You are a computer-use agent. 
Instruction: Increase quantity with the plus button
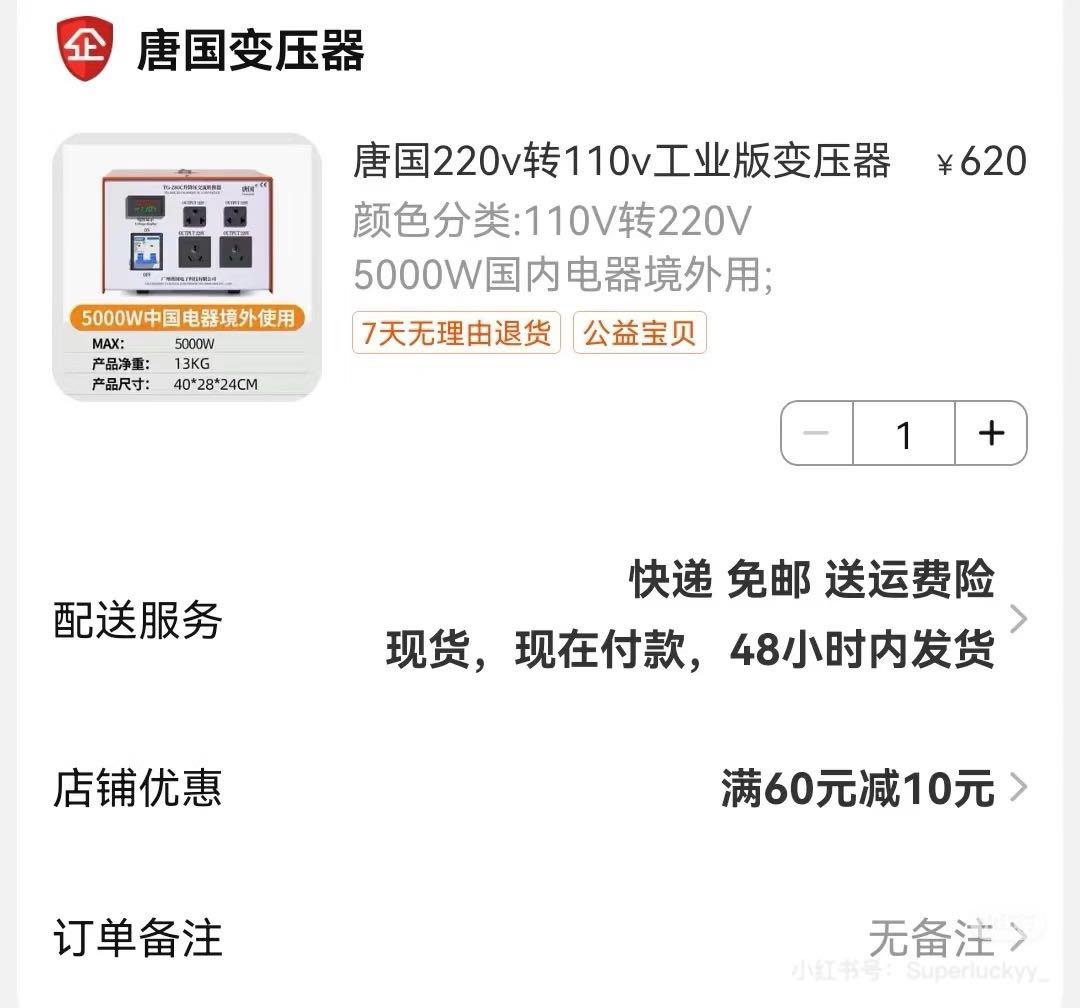pyautogui.click(x=991, y=433)
